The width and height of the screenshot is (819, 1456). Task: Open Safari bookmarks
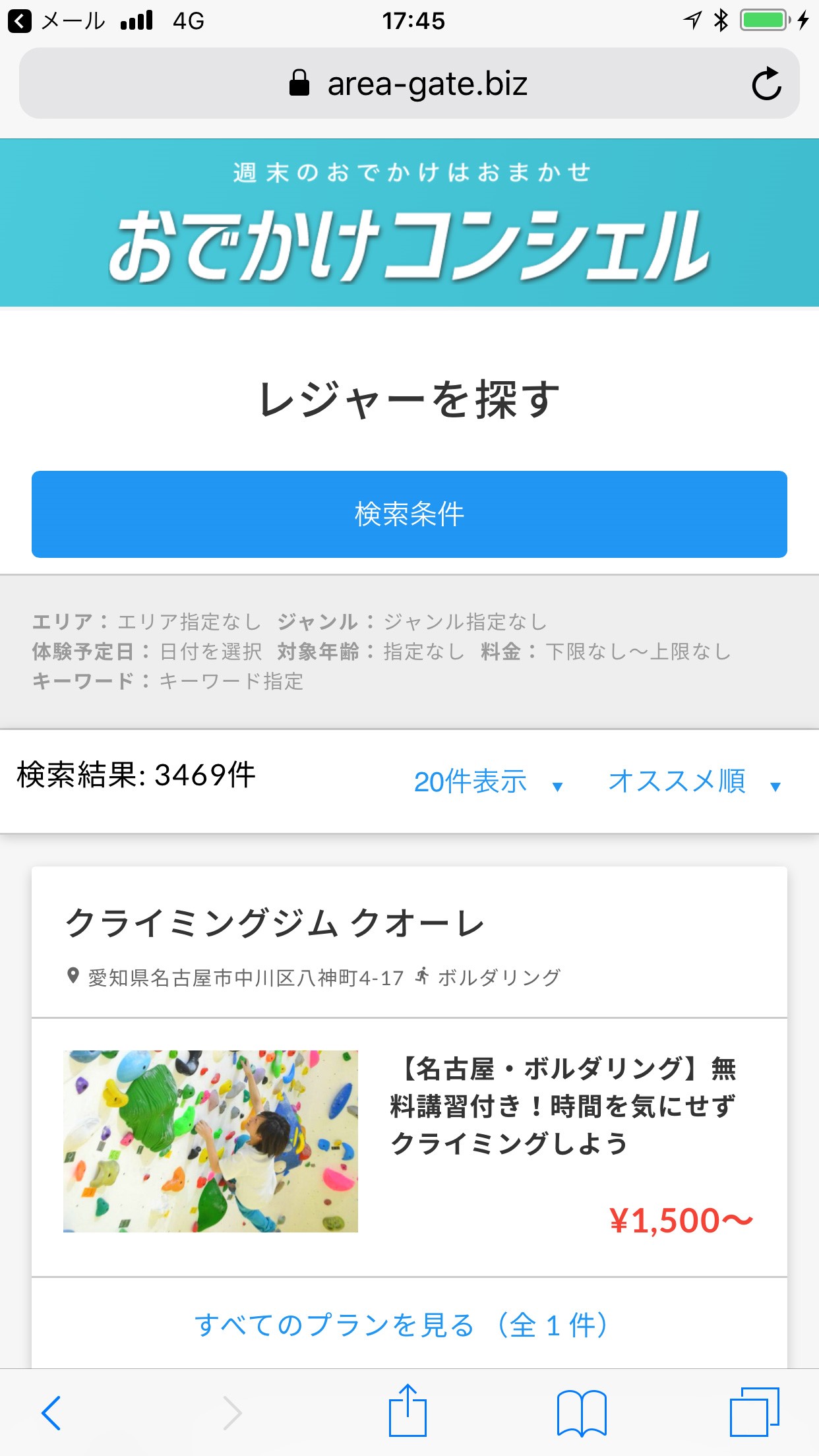tap(581, 1412)
